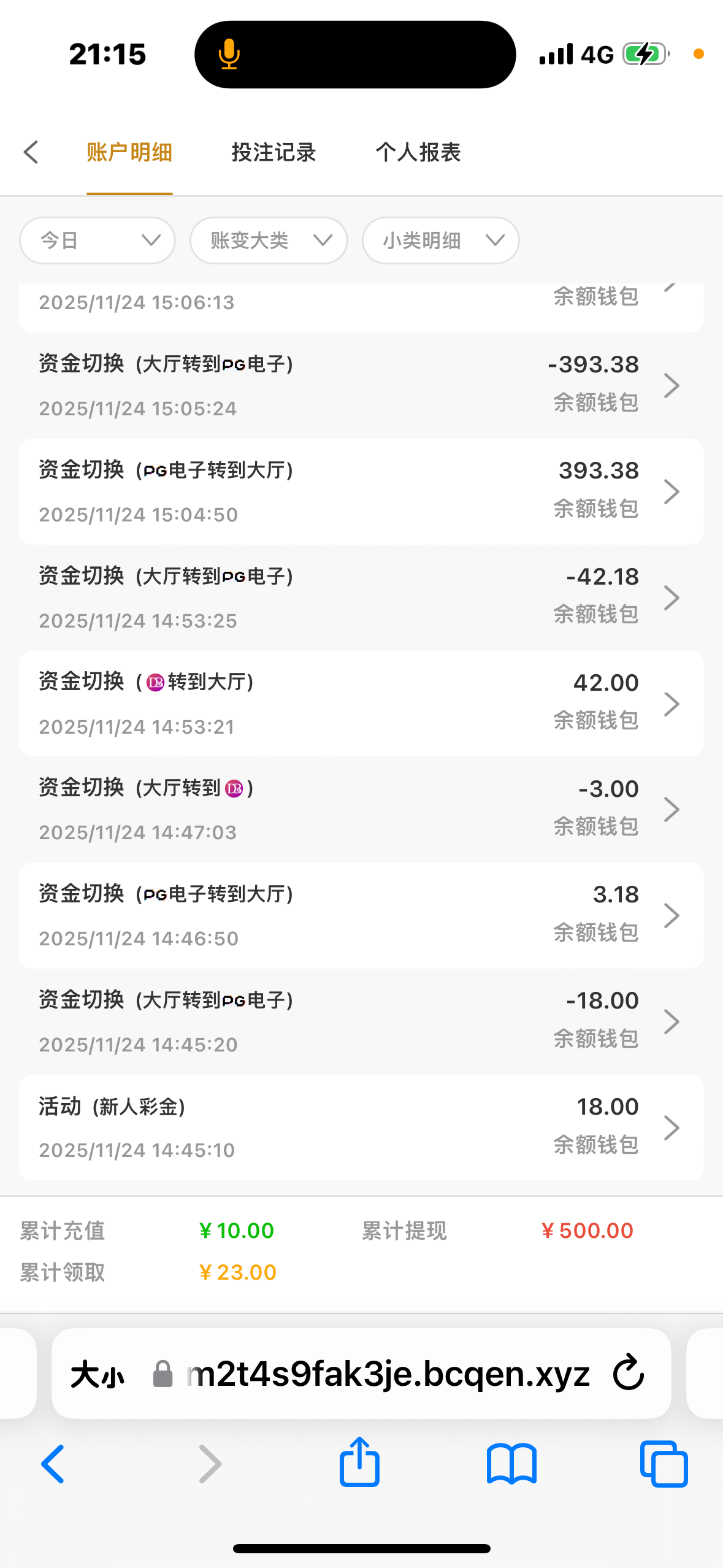This screenshot has height=1568, width=723.
Task: Open the 新人彩金 activity record of 18.00
Action: [x=361, y=1128]
